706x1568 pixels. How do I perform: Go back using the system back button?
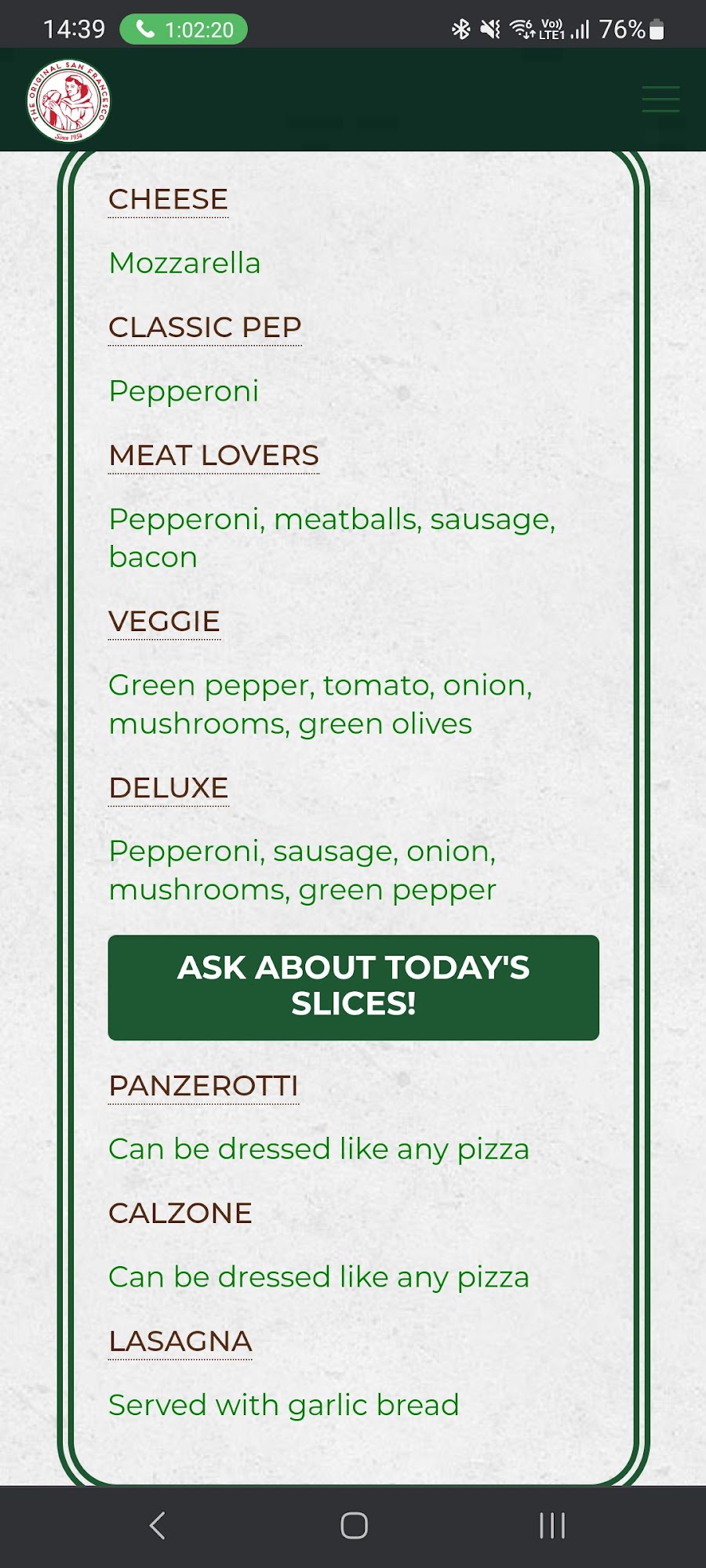158,1526
